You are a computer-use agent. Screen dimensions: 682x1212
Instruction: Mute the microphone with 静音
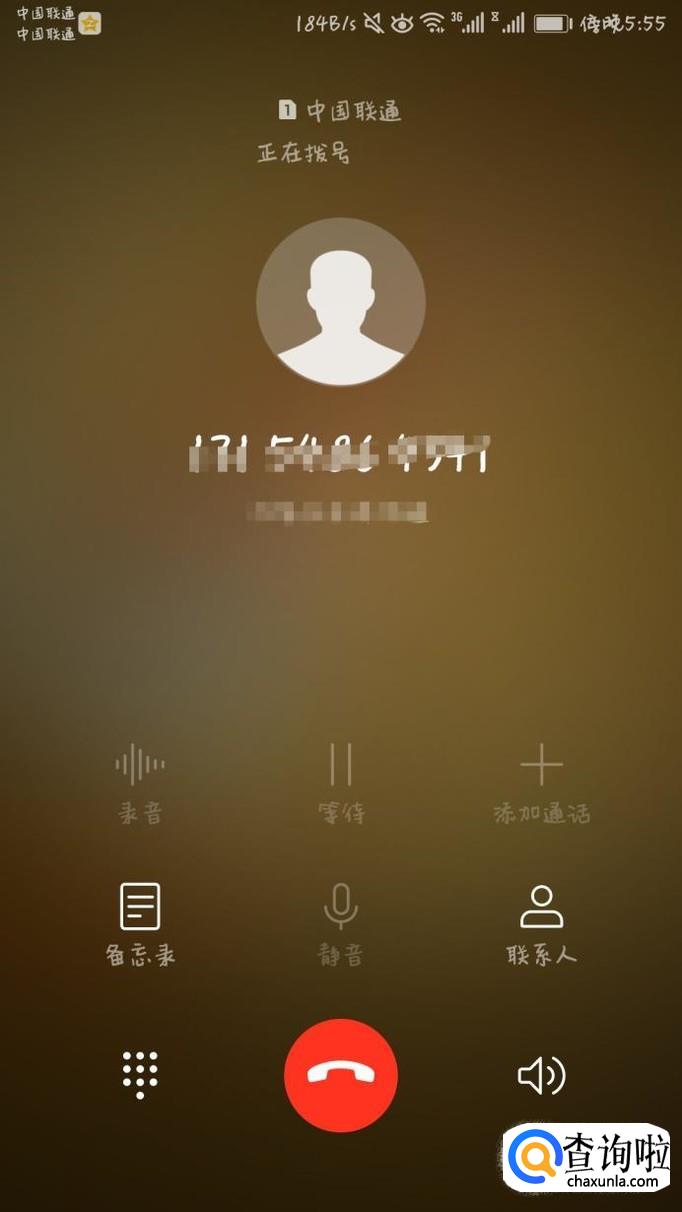tap(340, 922)
